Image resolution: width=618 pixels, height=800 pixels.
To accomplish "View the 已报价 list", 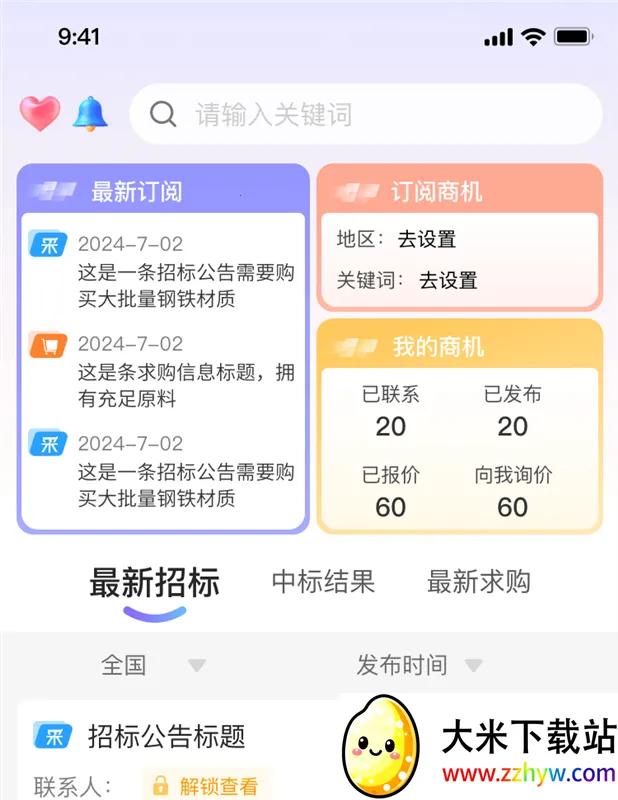I will pos(390,492).
